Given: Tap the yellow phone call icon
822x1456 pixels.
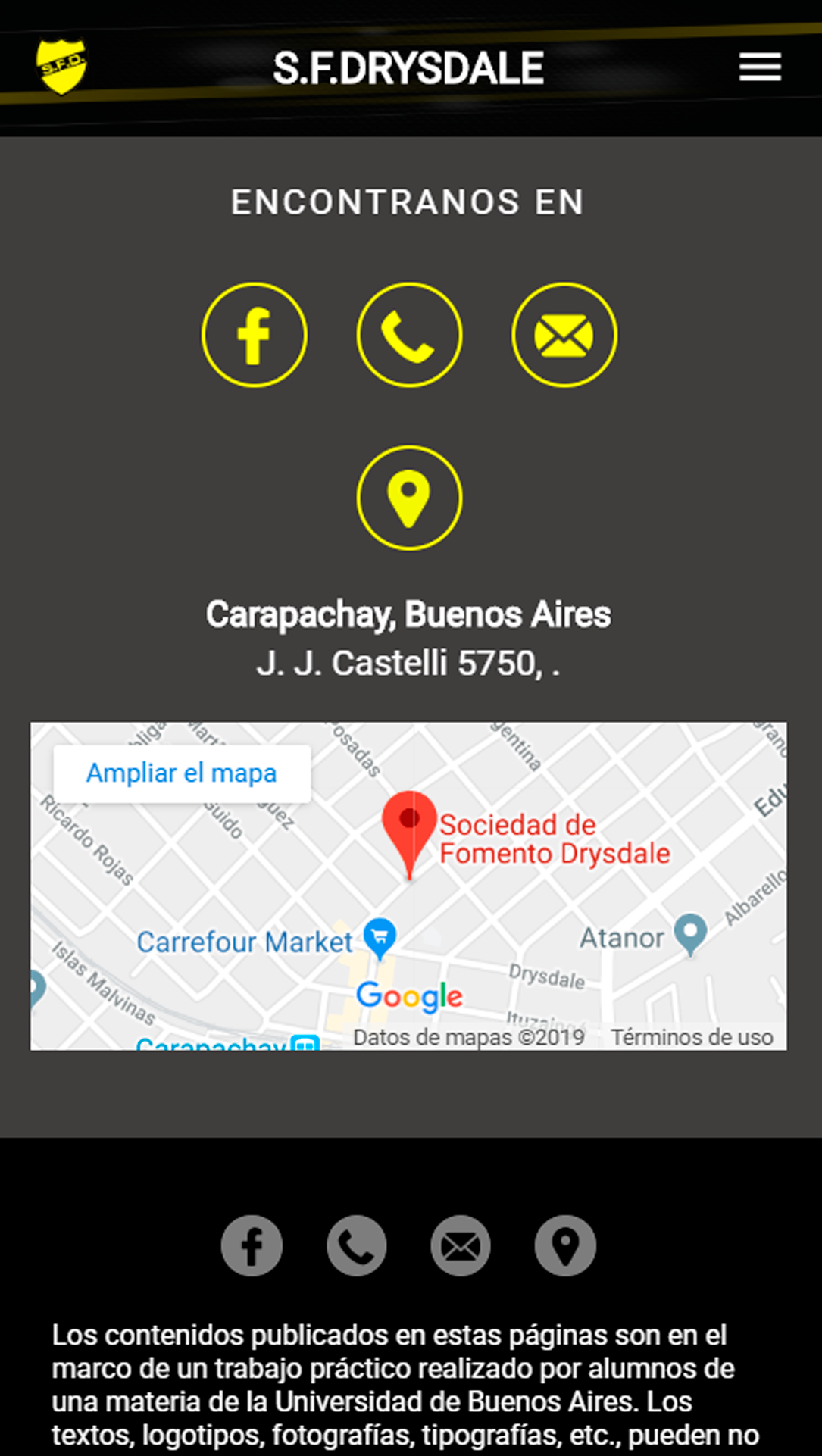Looking at the screenshot, I should [x=409, y=335].
